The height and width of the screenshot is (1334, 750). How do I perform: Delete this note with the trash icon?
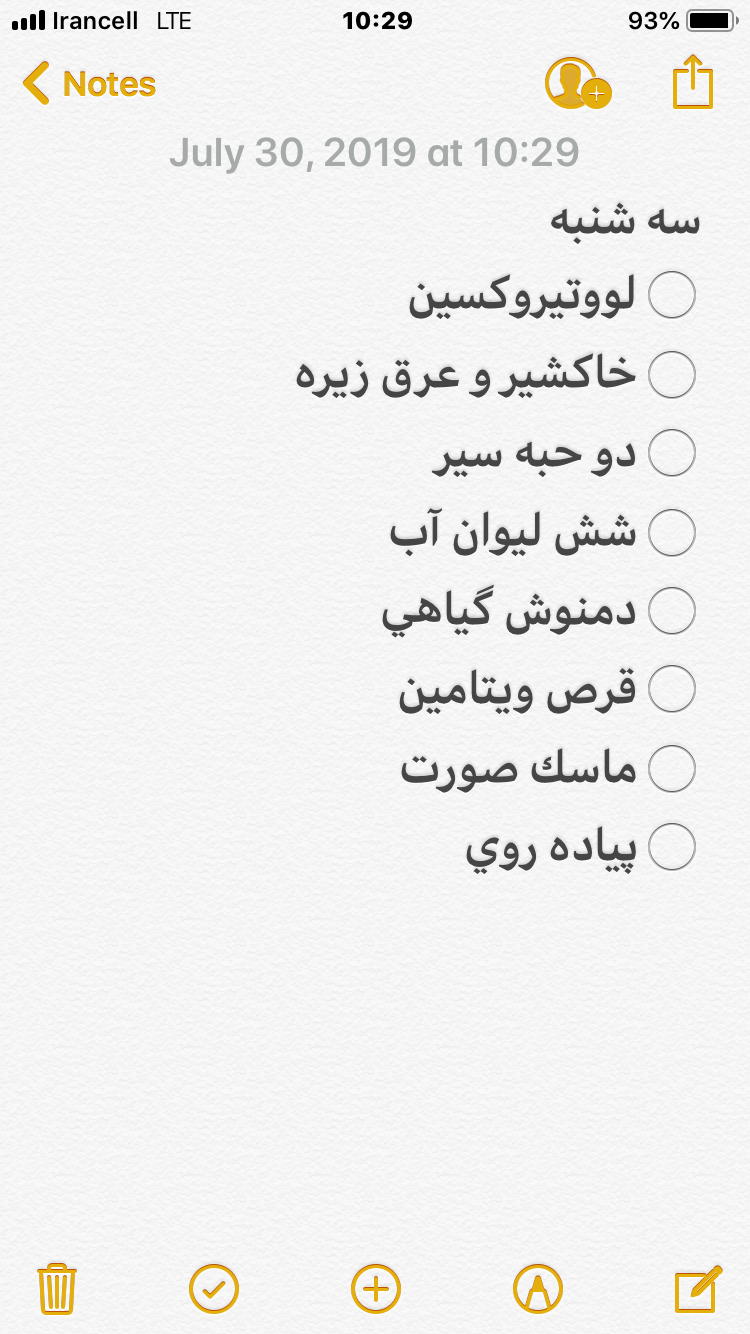tap(57, 1288)
